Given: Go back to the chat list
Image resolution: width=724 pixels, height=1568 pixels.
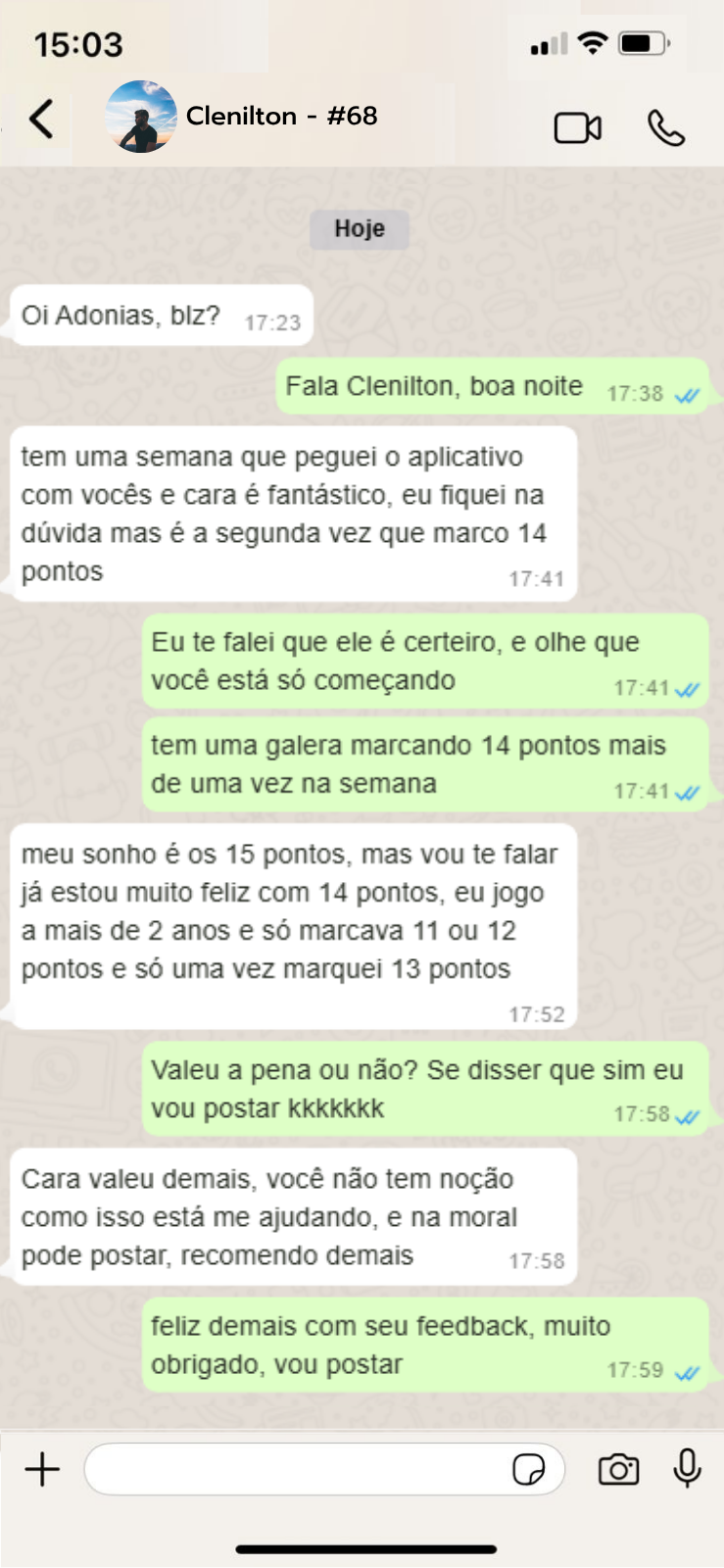Looking at the screenshot, I should click(x=41, y=120).
